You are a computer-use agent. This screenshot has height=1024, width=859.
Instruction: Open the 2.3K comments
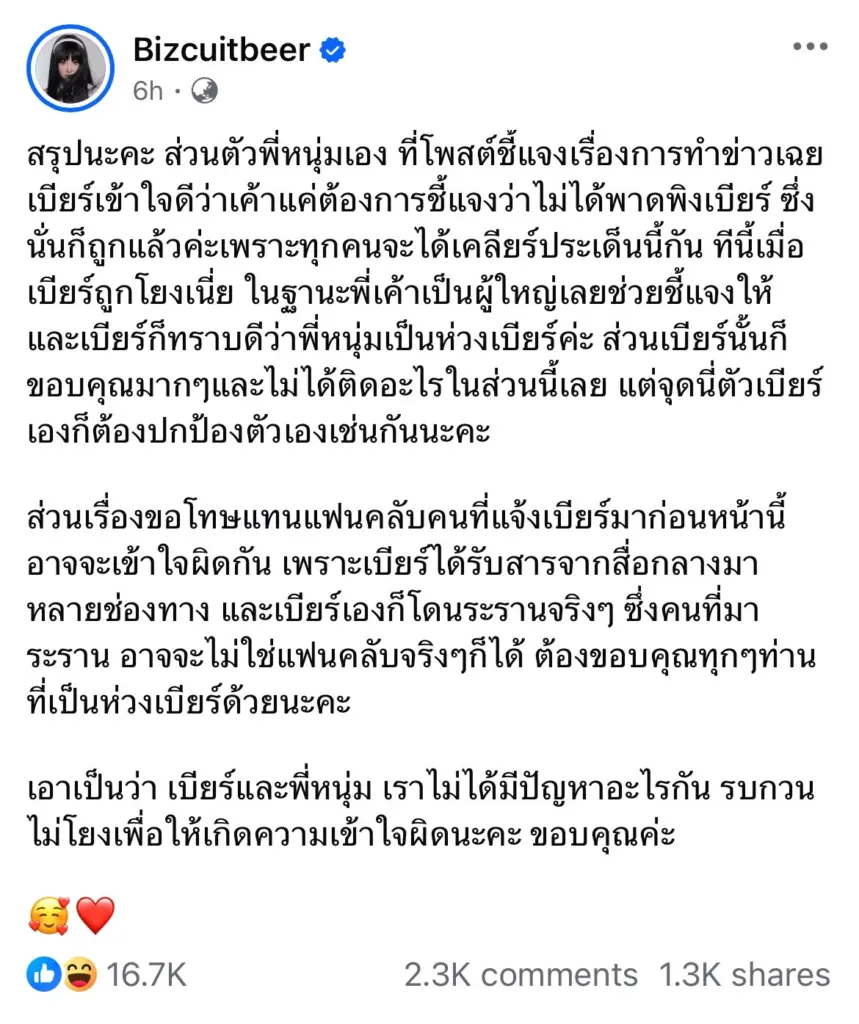pos(520,975)
